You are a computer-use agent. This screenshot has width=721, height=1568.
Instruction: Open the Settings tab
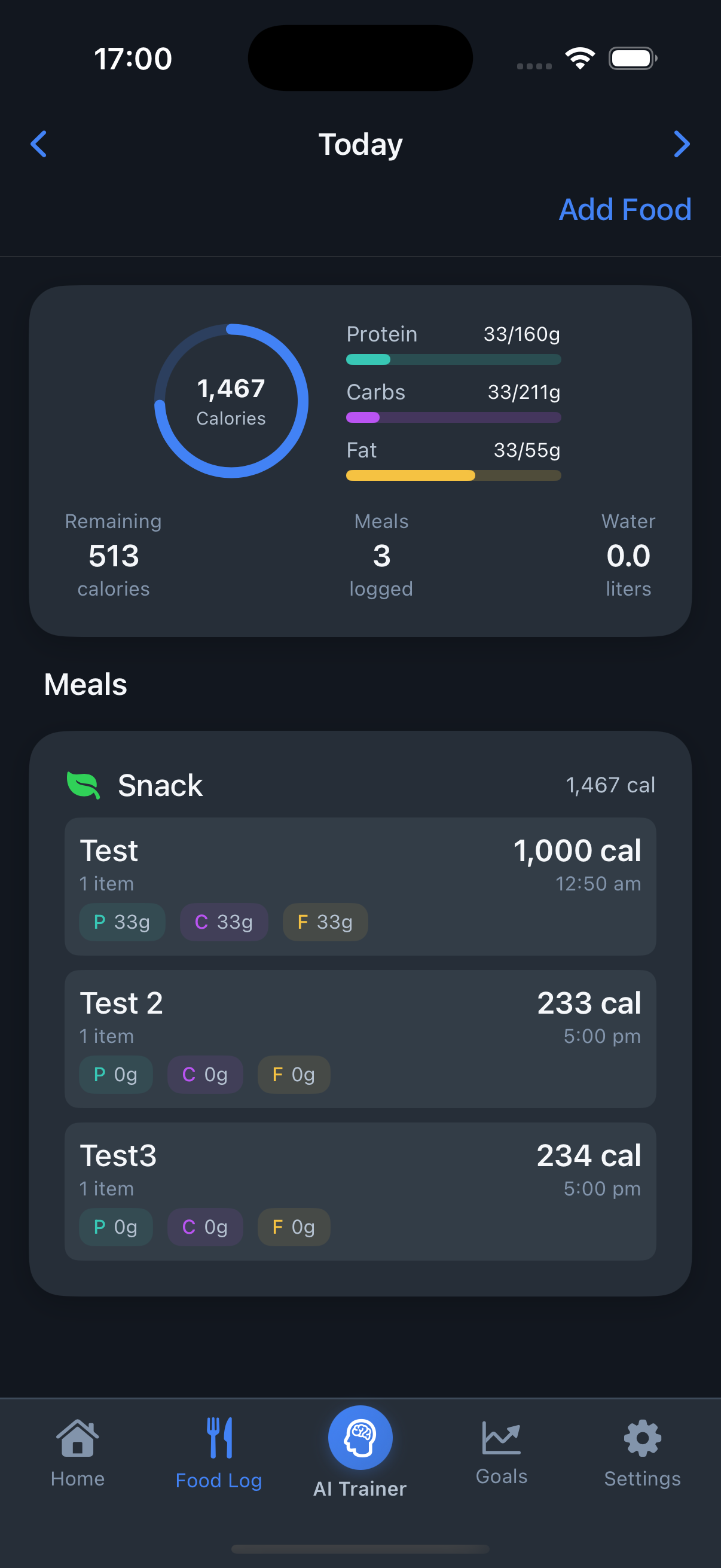642,1453
